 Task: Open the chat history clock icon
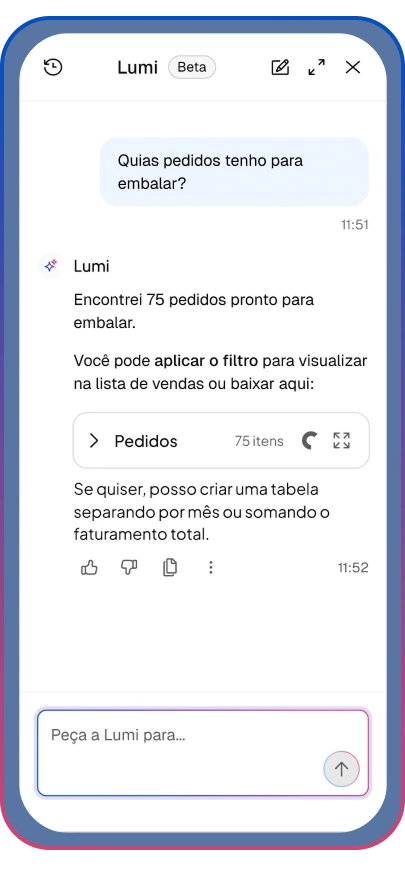(x=53, y=67)
